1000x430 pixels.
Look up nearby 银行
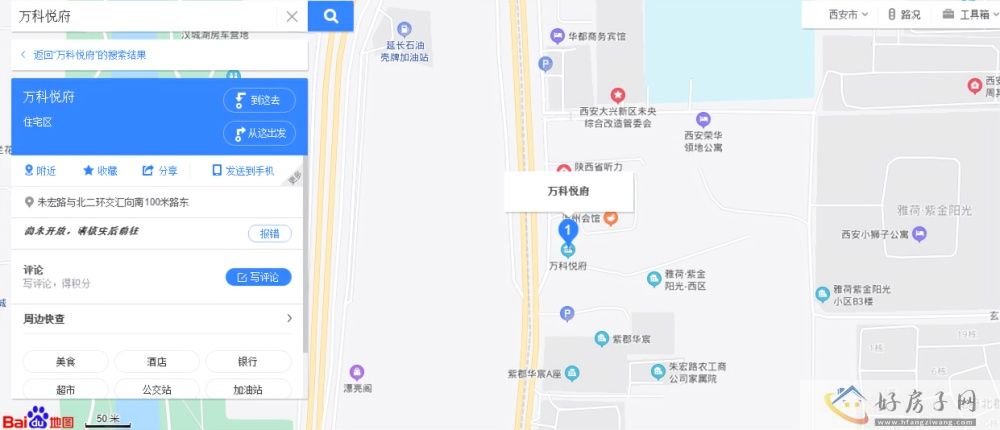coord(248,362)
